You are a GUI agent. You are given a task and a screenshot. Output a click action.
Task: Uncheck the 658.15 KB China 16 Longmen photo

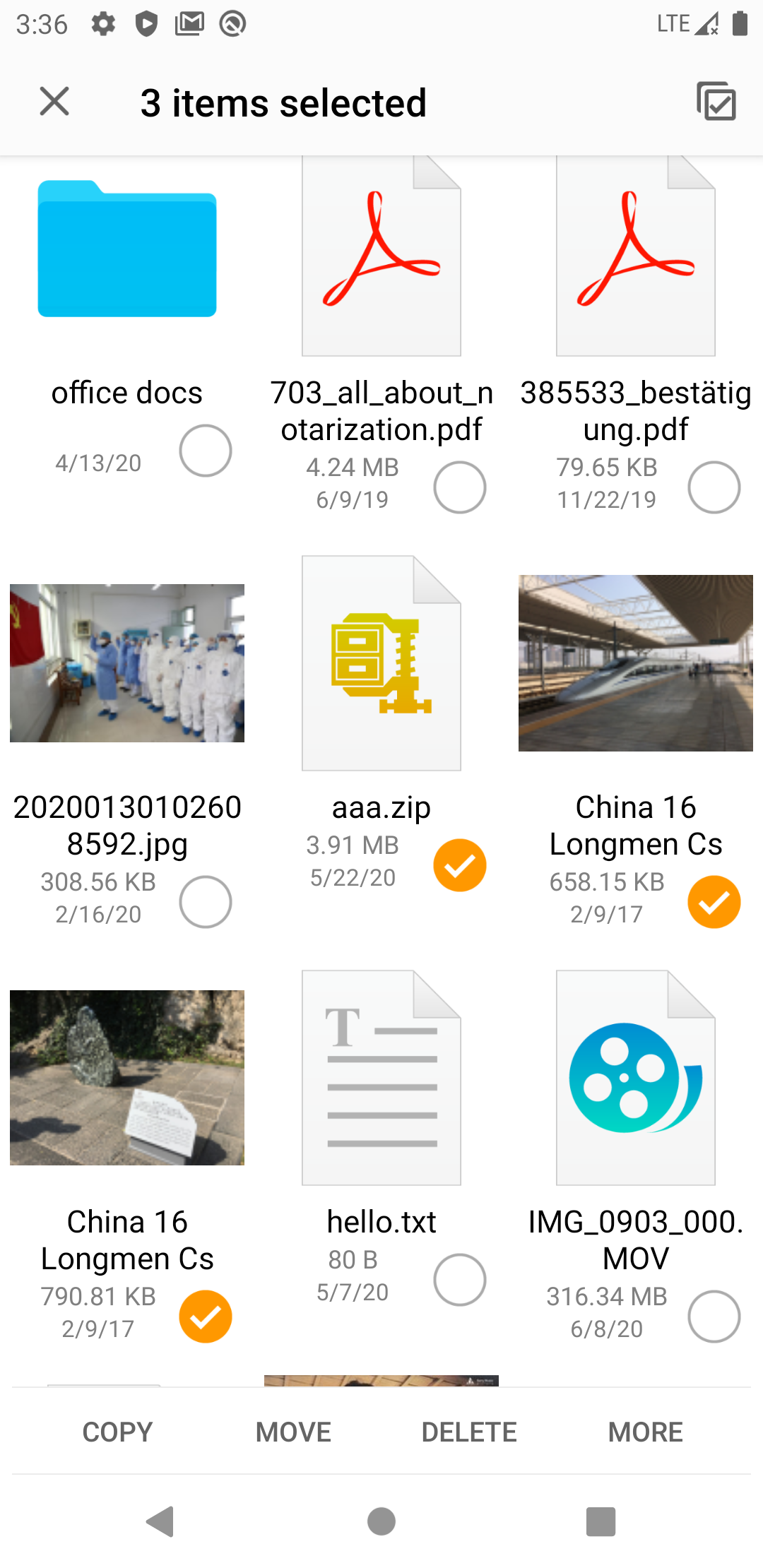click(x=714, y=902)
